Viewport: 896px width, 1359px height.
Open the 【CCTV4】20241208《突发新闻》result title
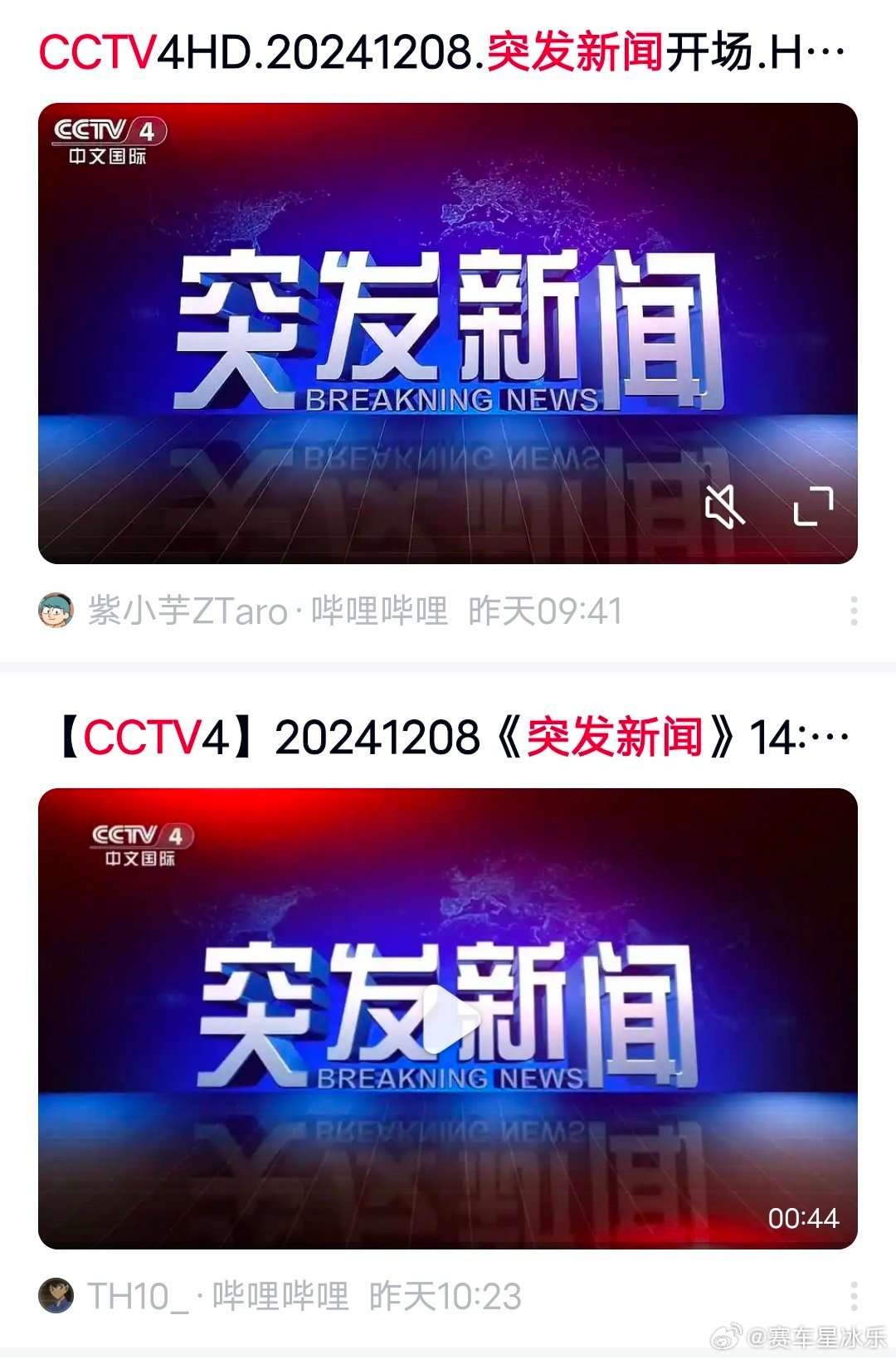pyautogui.click(x=452, y=738)
